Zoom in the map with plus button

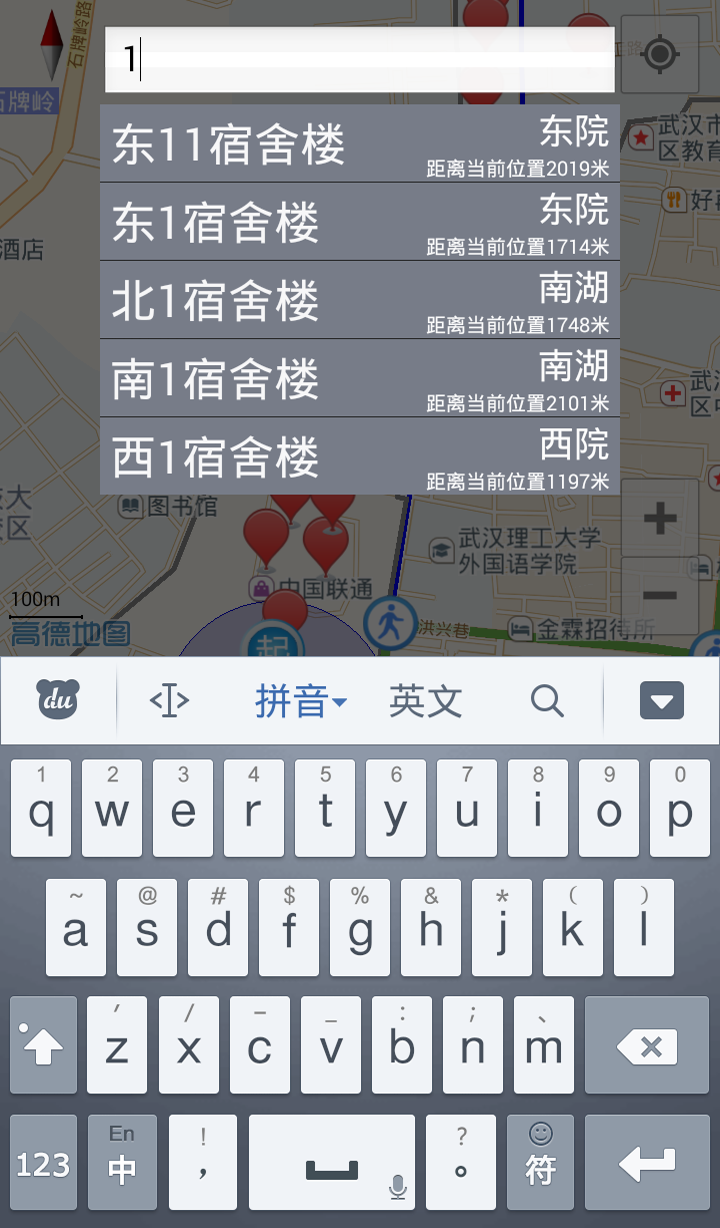pos(659,518)
